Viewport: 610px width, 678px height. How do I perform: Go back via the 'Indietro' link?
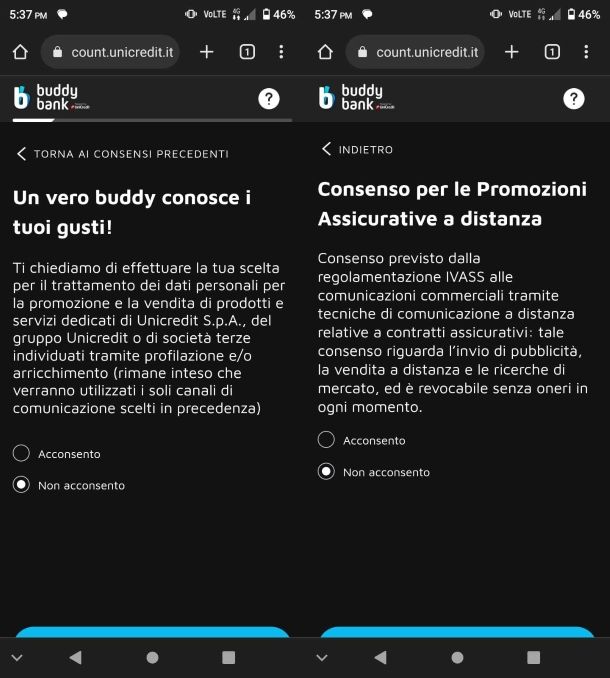(x=357, y=149)
